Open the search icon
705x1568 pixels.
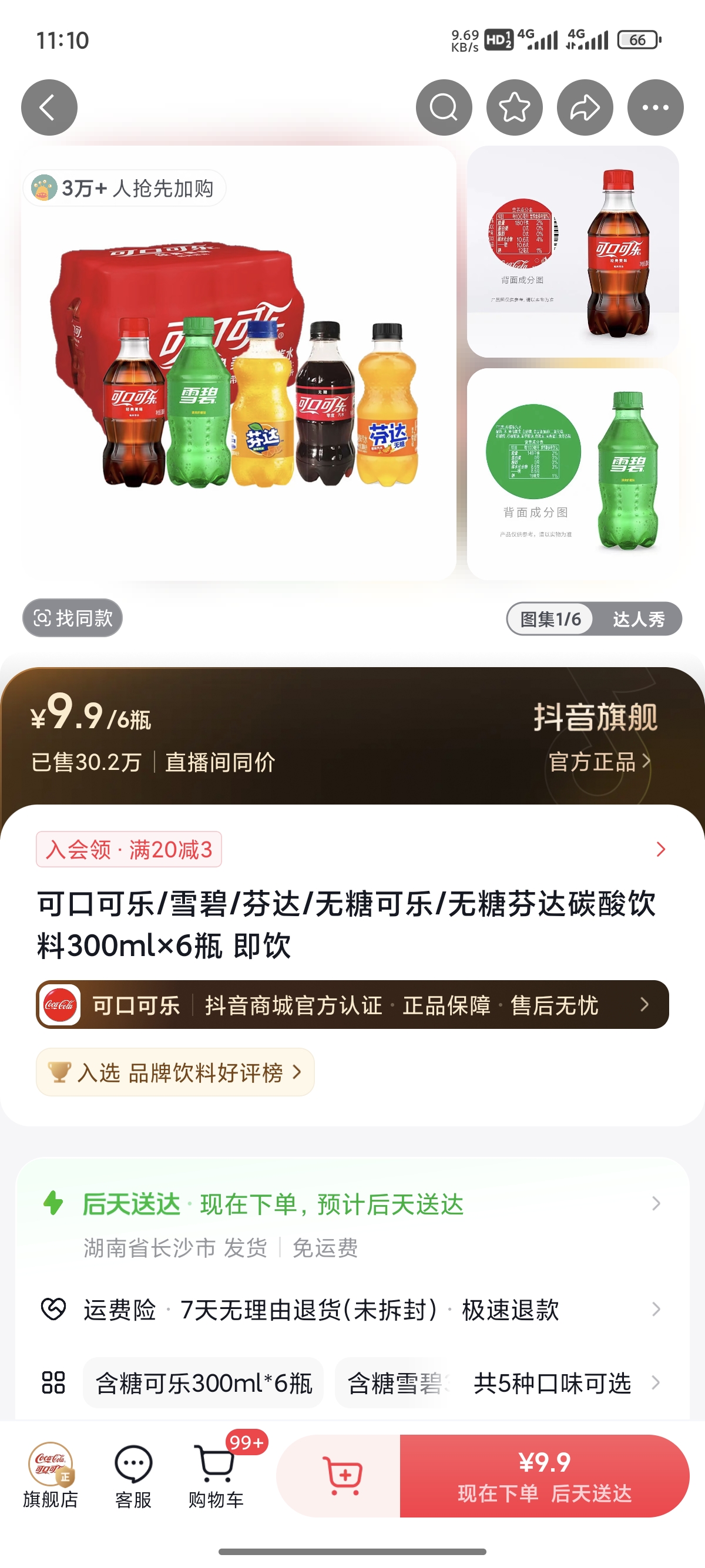point(444,107)
